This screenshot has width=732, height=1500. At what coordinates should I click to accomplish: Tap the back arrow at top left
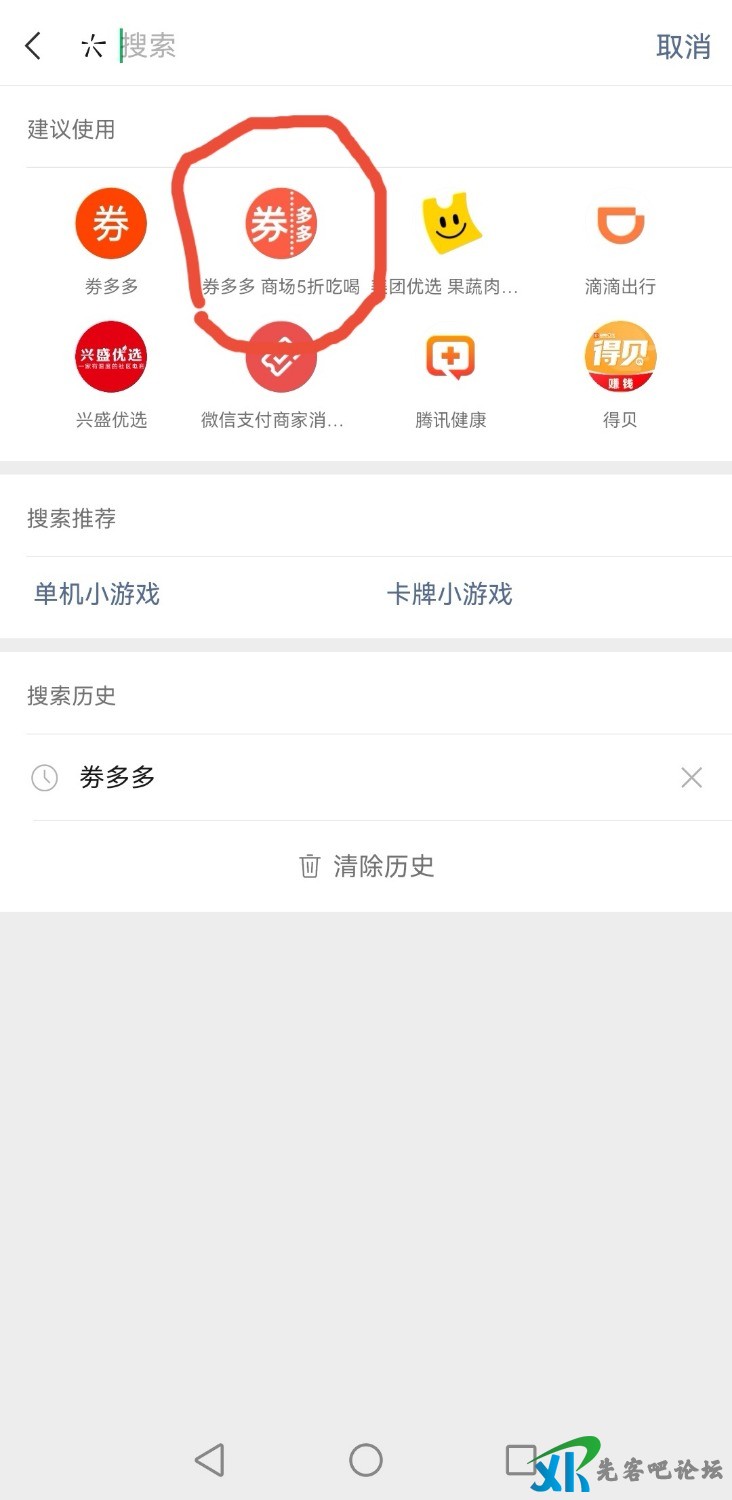point(32,45)
